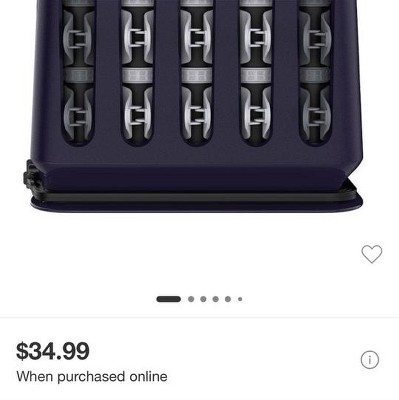Open the price info icon

(x=370, y=360)
